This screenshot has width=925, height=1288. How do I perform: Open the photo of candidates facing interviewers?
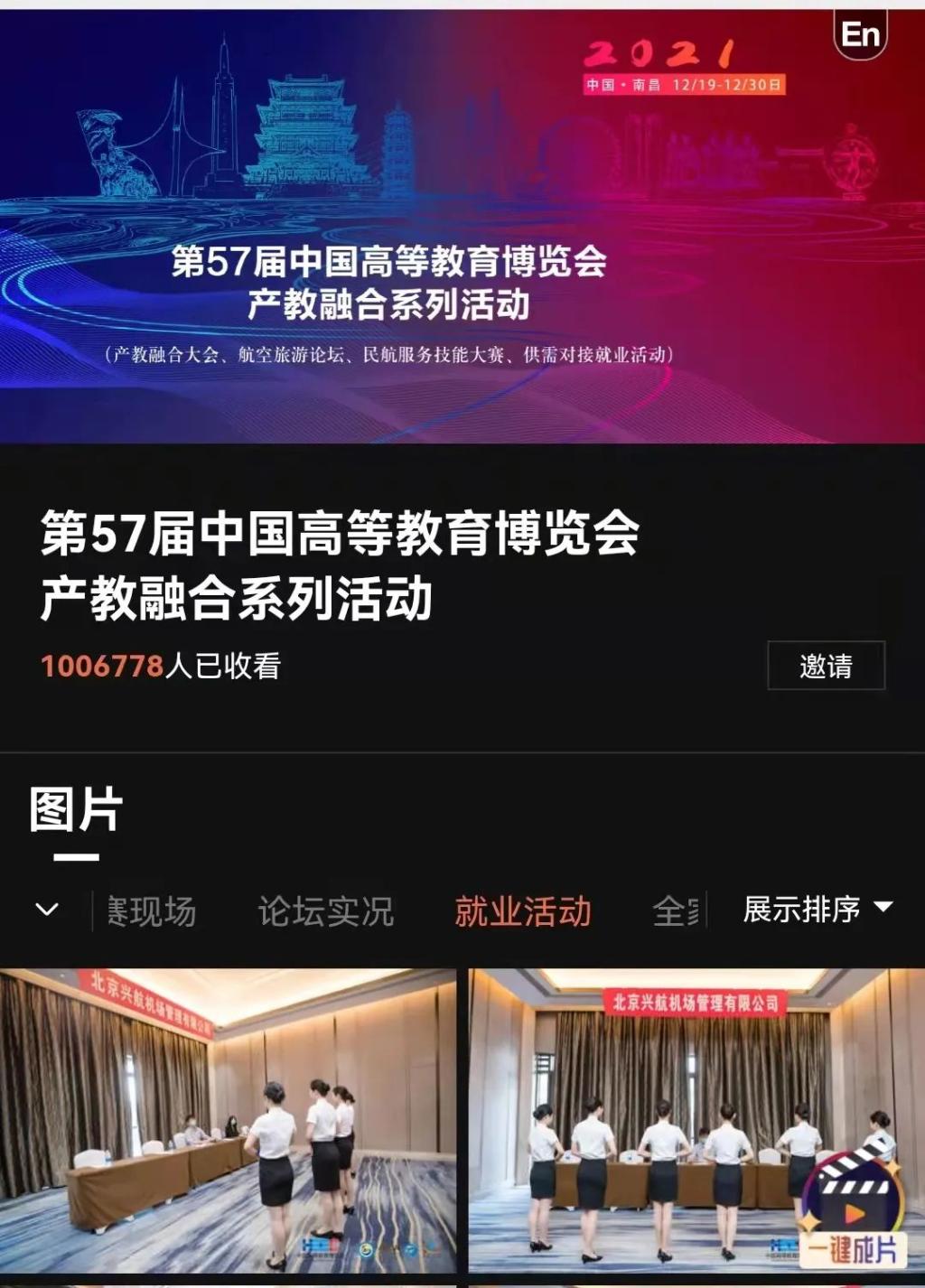coord(228,1120)
